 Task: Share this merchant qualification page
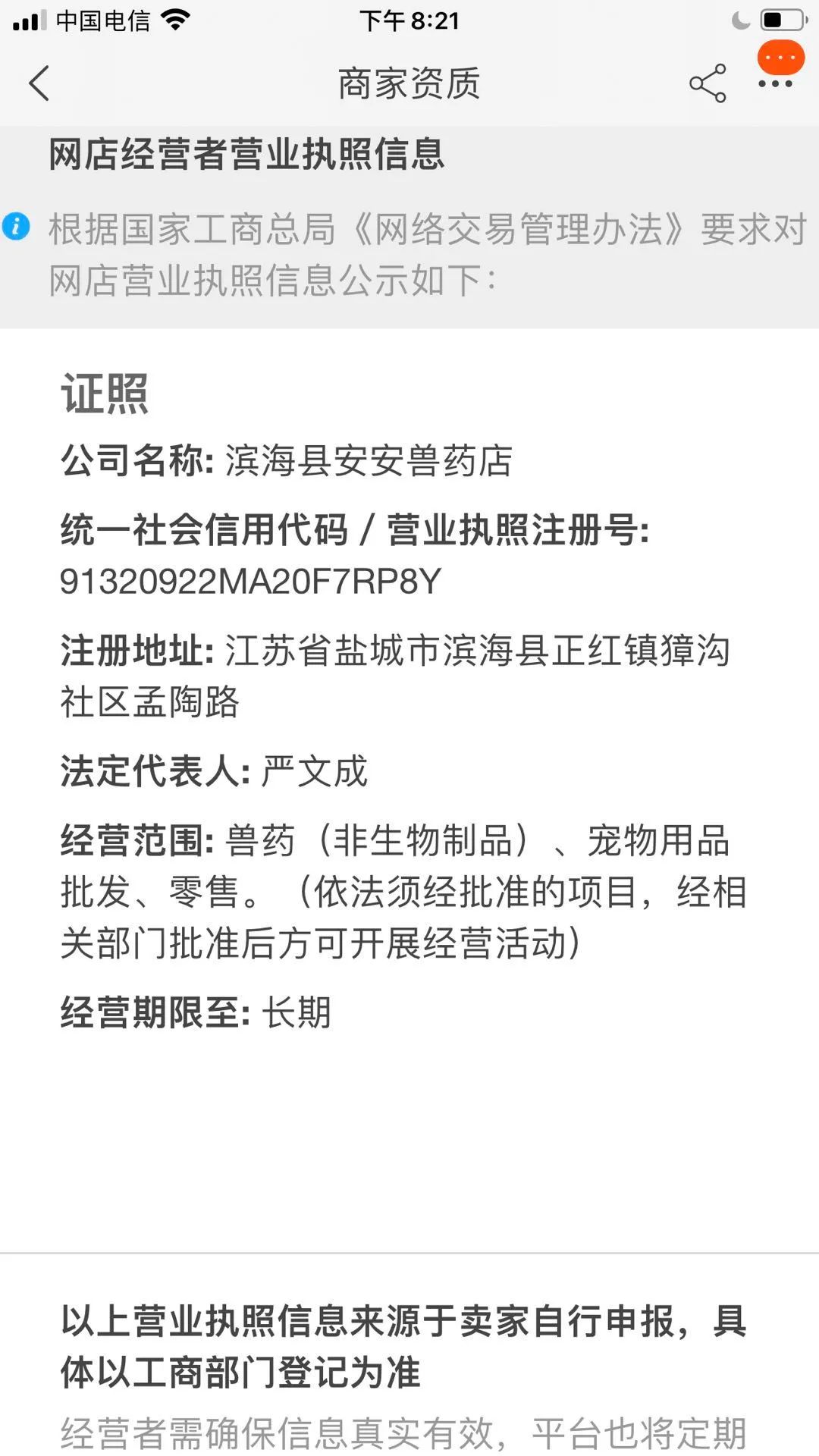pos(708,83)
